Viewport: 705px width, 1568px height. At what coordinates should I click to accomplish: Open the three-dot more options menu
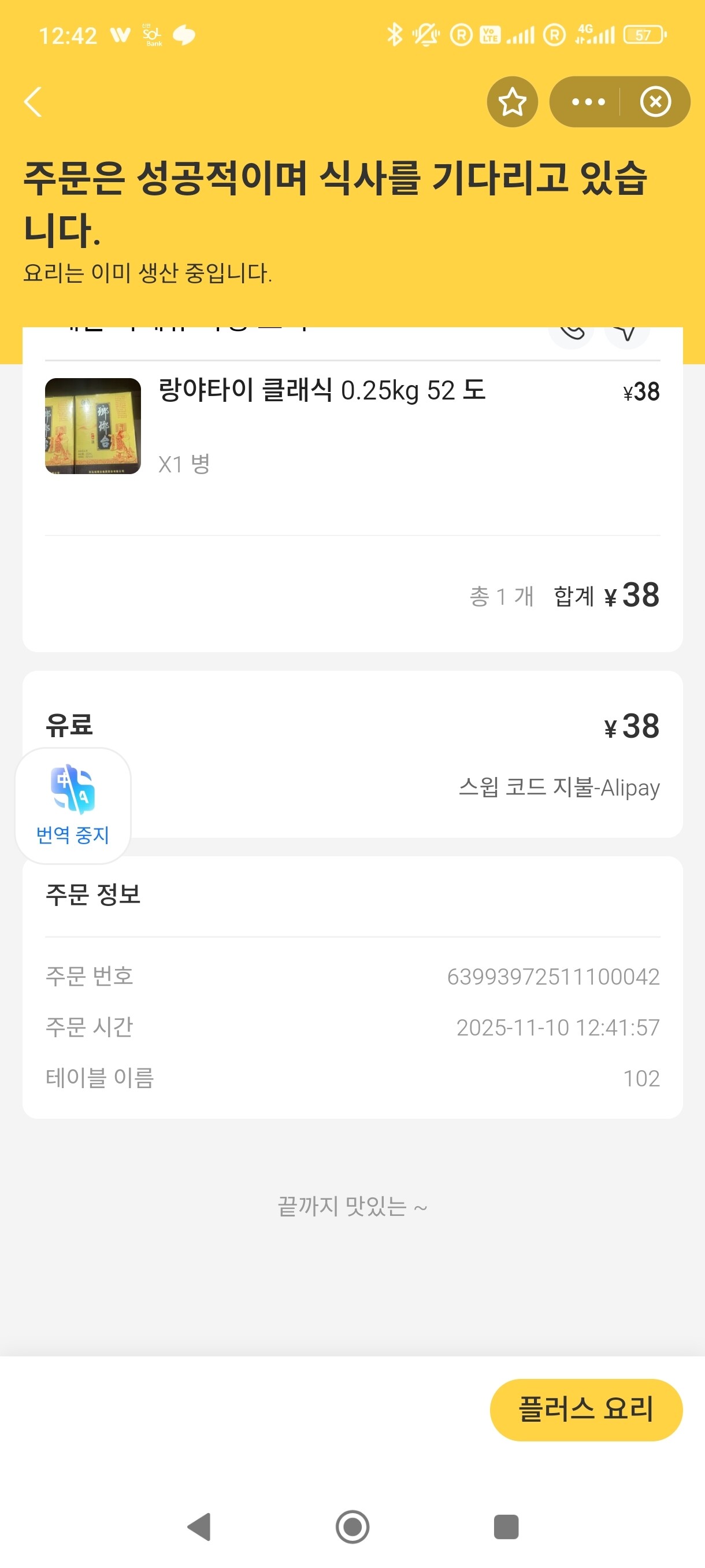(588, 102)
